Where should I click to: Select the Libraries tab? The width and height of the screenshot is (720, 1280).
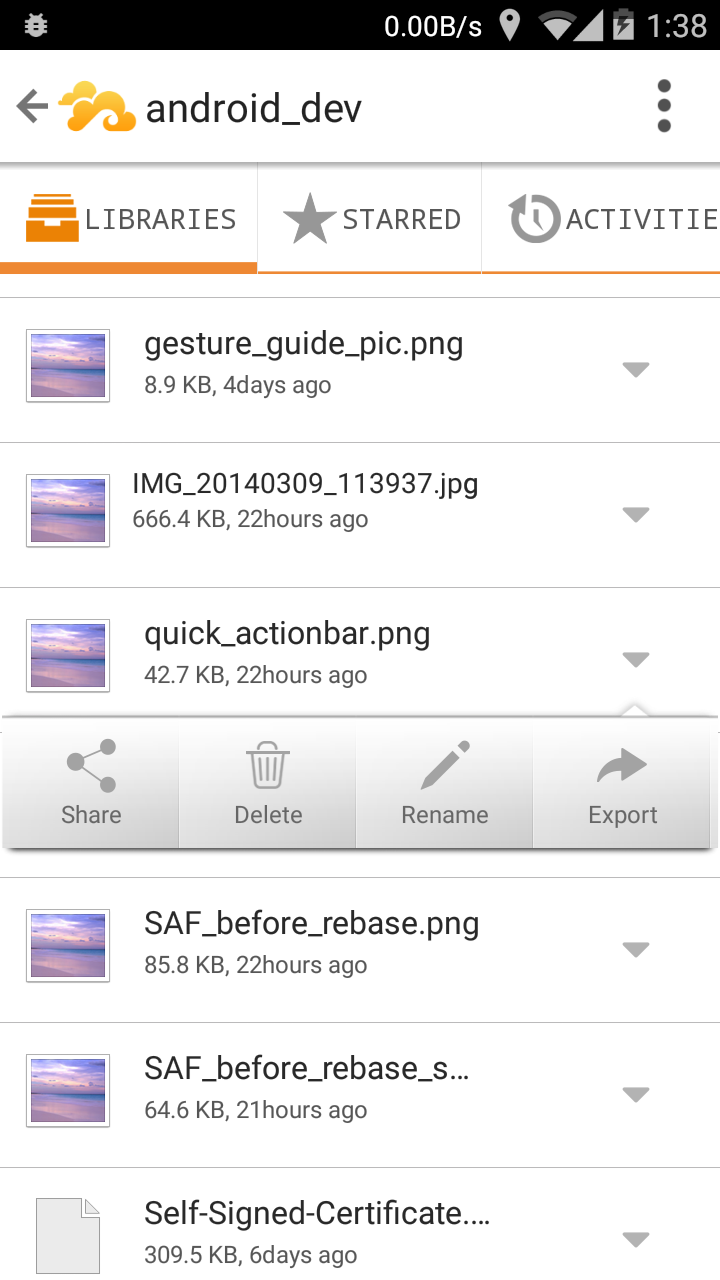129,219
